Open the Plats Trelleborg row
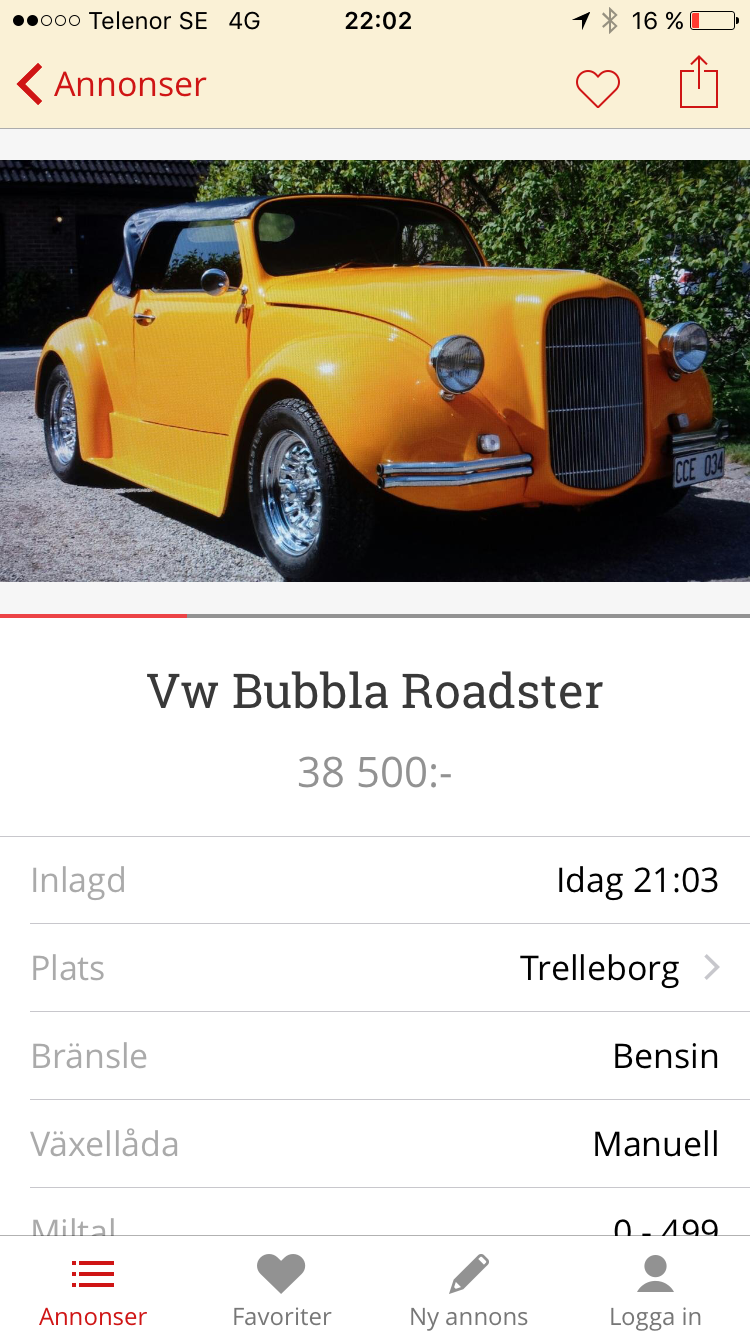The height and width of the screenshot is (1334, 750). 375,968
